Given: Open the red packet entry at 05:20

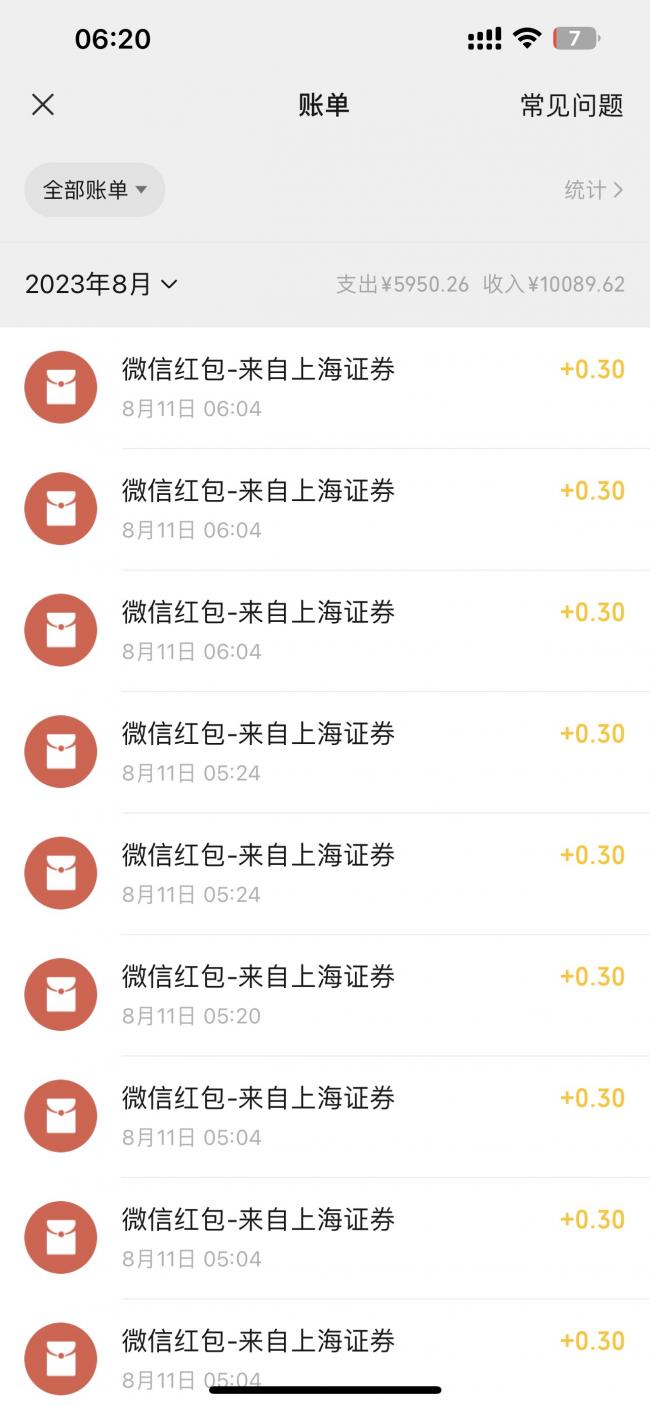Looking at the screenshot, I should [325, 995].
